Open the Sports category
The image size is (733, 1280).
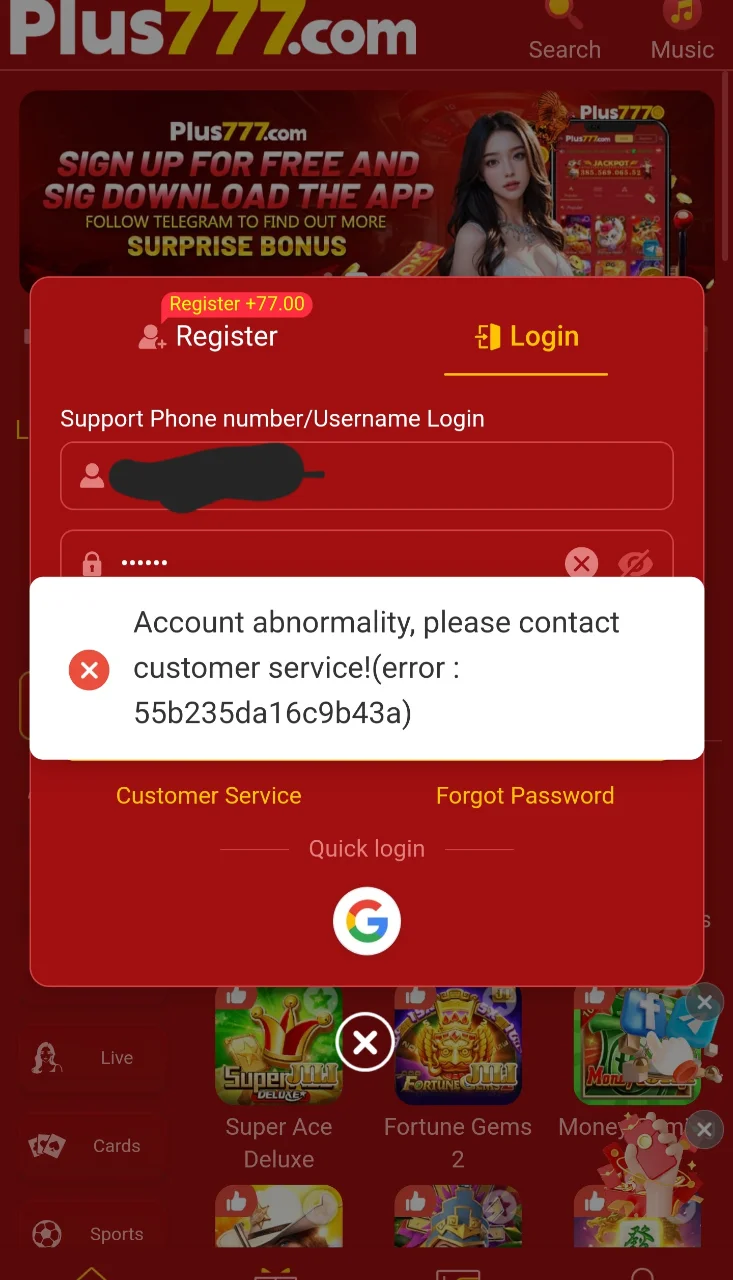click(x=91, y=1234)
